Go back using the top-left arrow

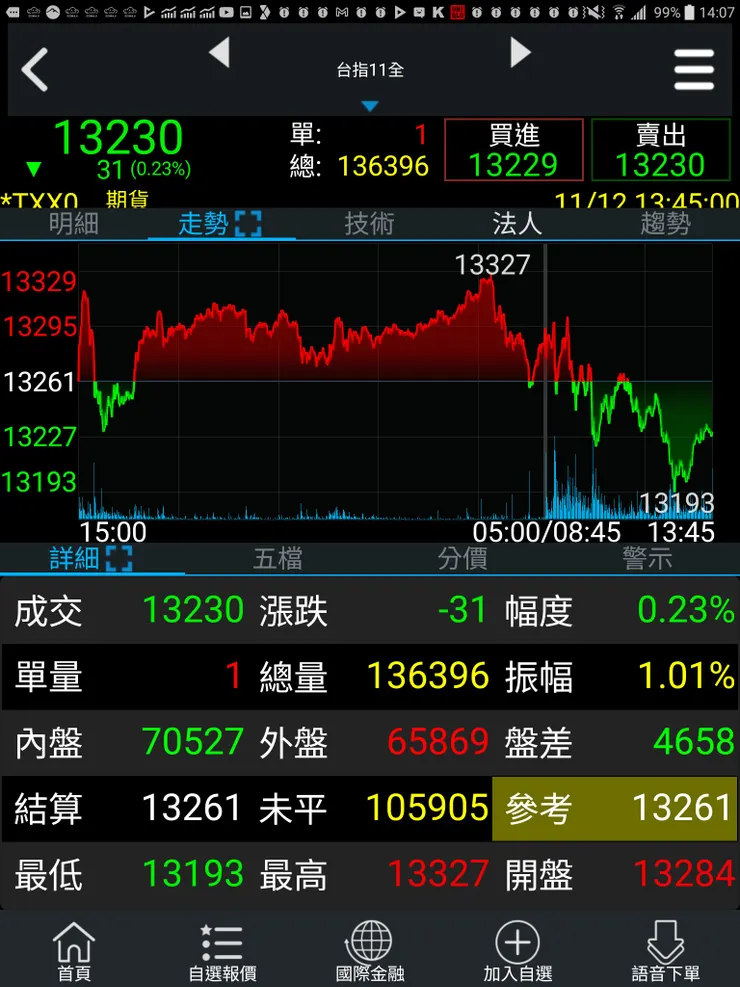[35, 70]
